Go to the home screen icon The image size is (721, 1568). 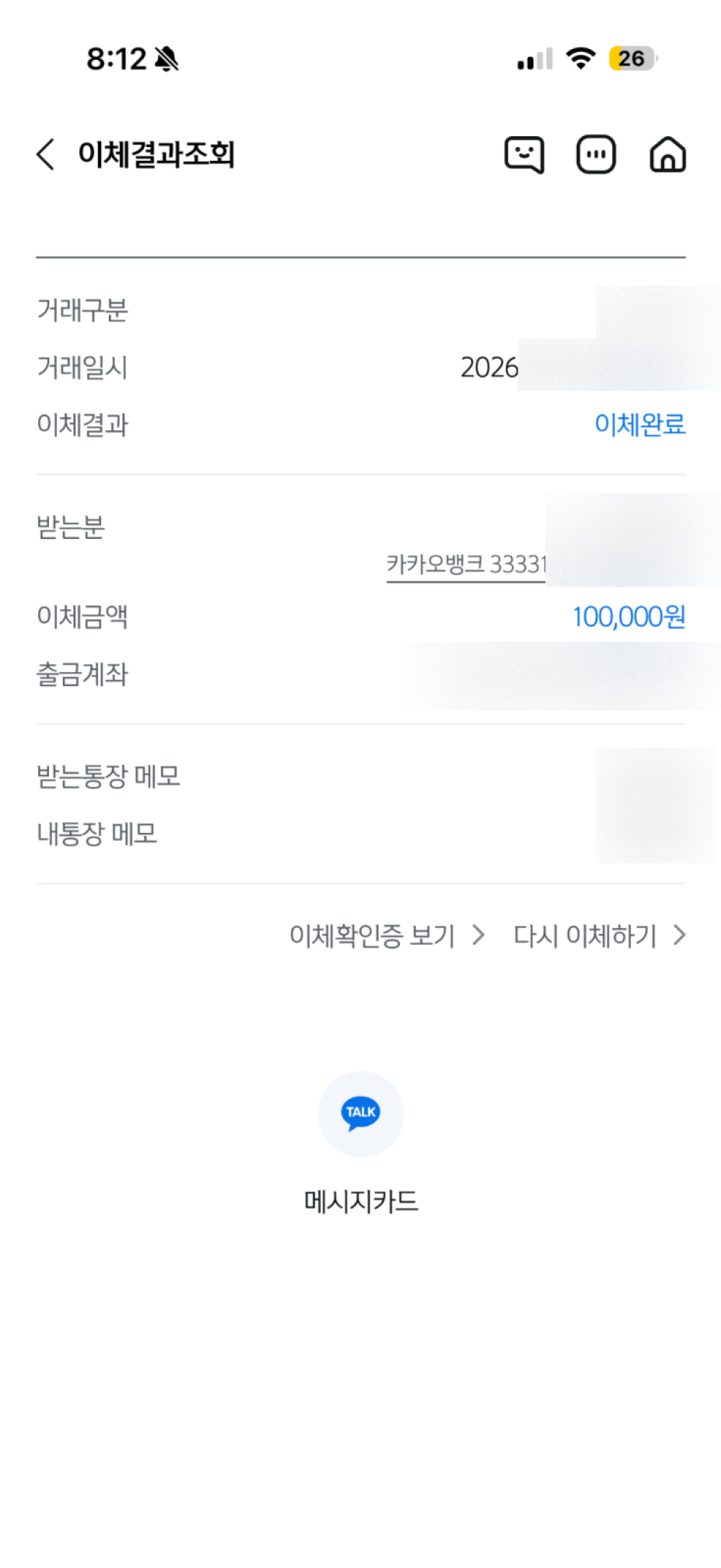coord(668,154)
